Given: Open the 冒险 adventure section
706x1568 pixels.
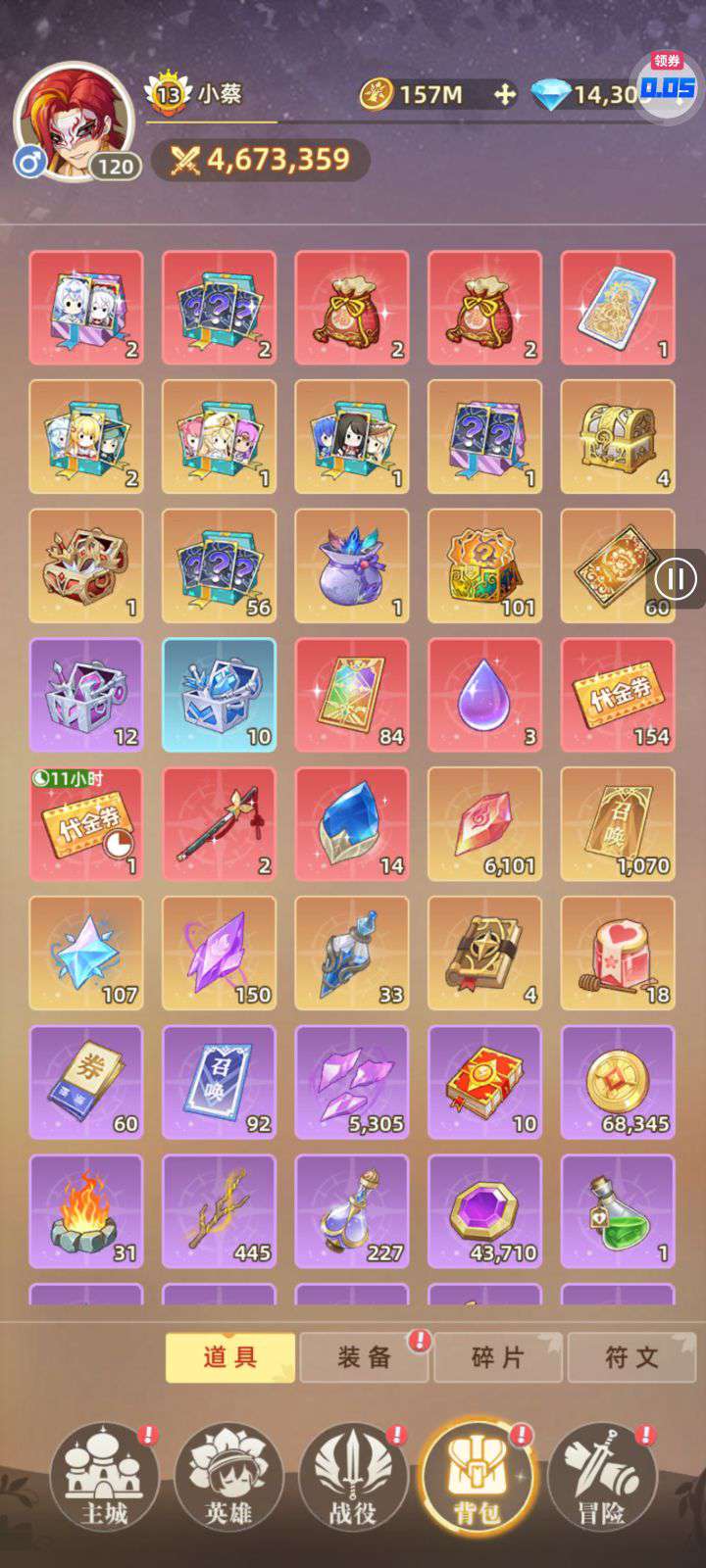Looking at the screenshot, I should (x=601, y=1477).
